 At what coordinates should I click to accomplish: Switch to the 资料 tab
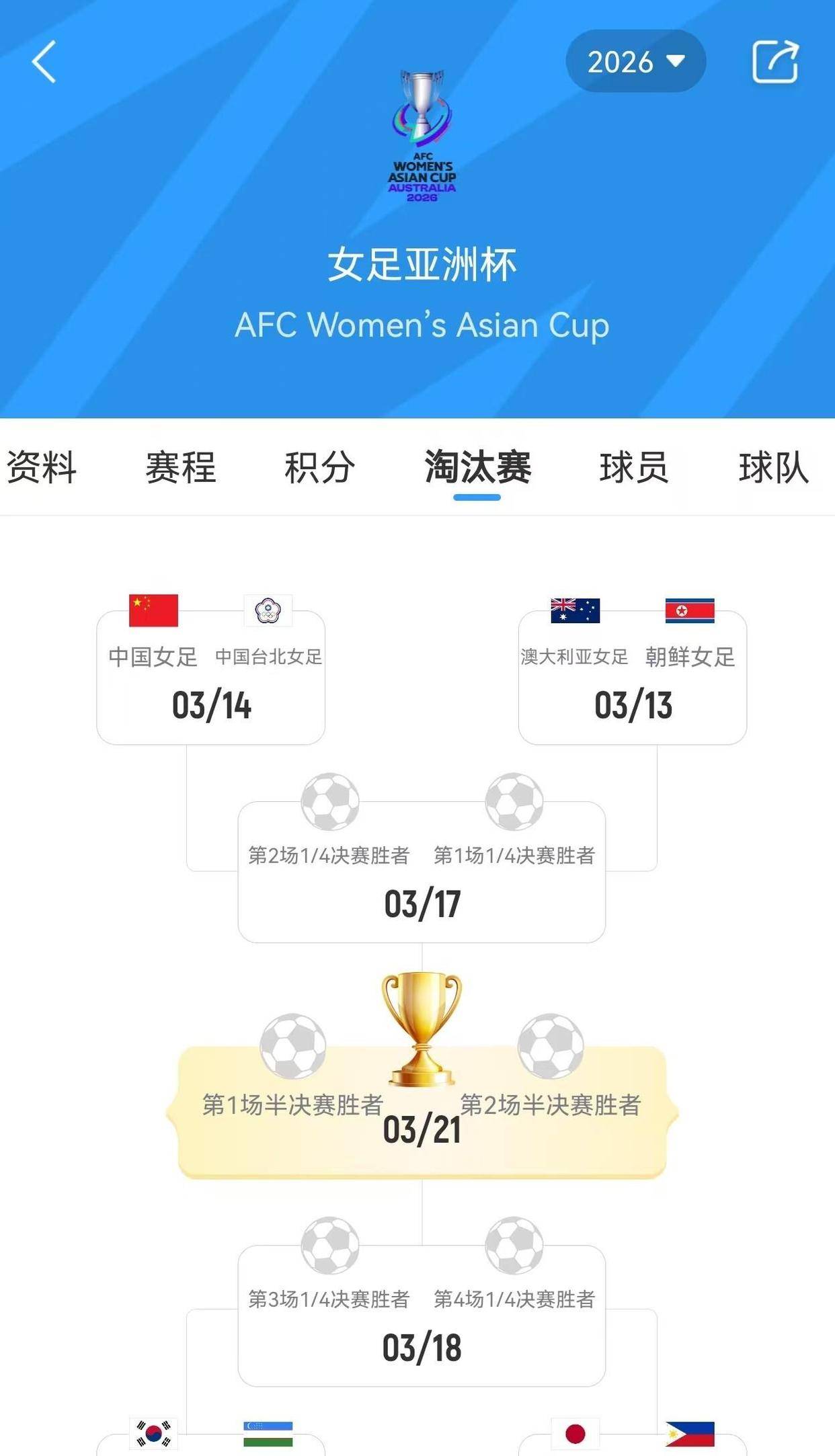42,467
